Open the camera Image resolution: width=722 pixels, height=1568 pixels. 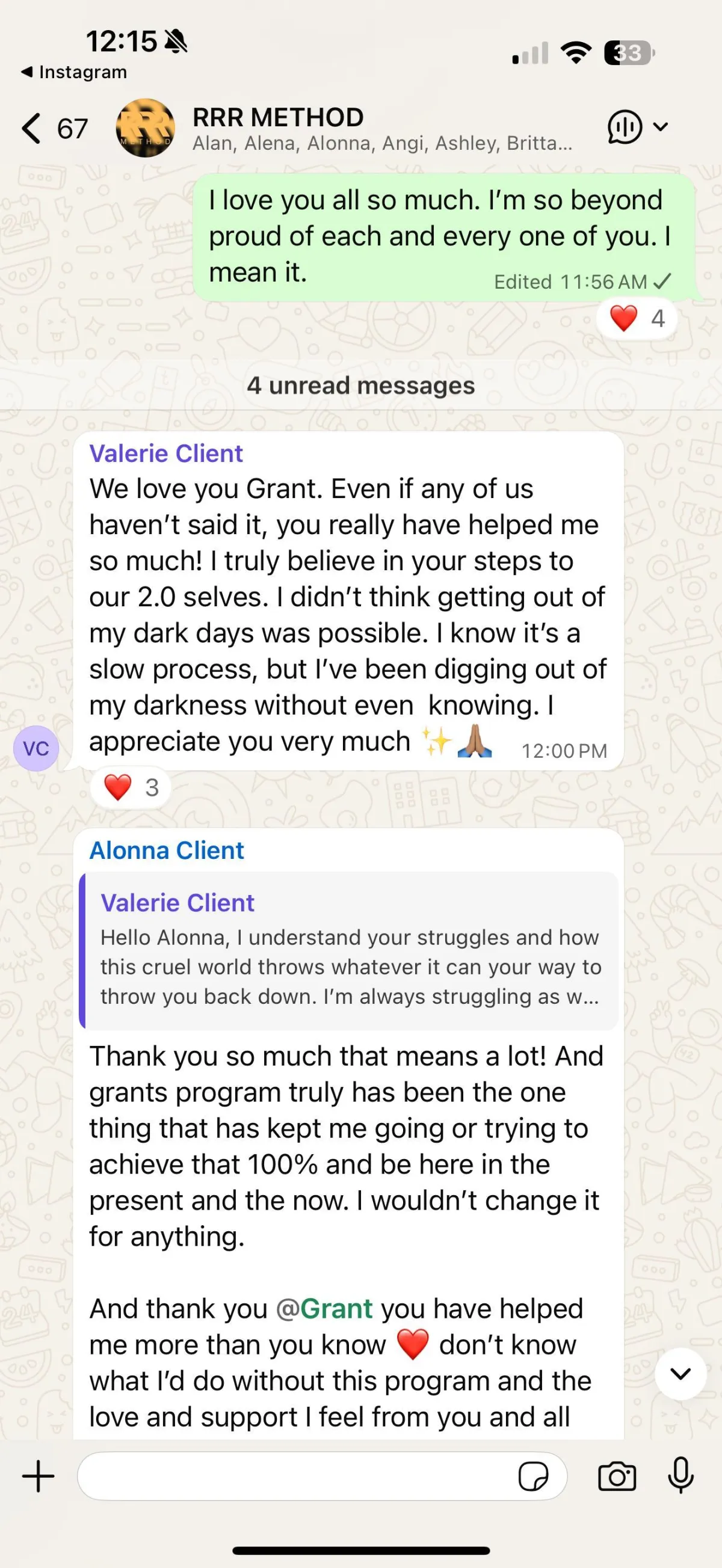tap(617, 1476)
